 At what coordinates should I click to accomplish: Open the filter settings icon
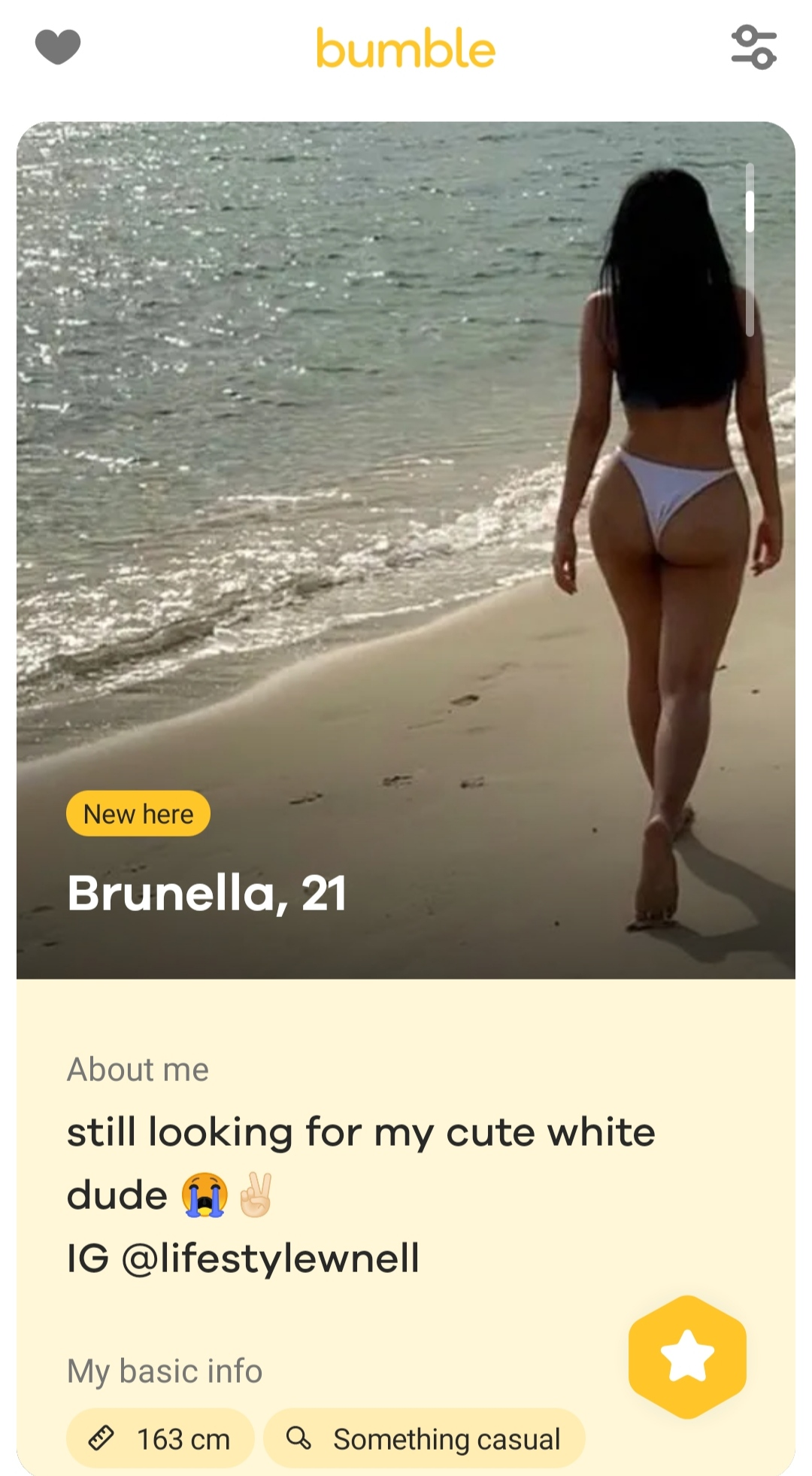[x=753, y=47]
